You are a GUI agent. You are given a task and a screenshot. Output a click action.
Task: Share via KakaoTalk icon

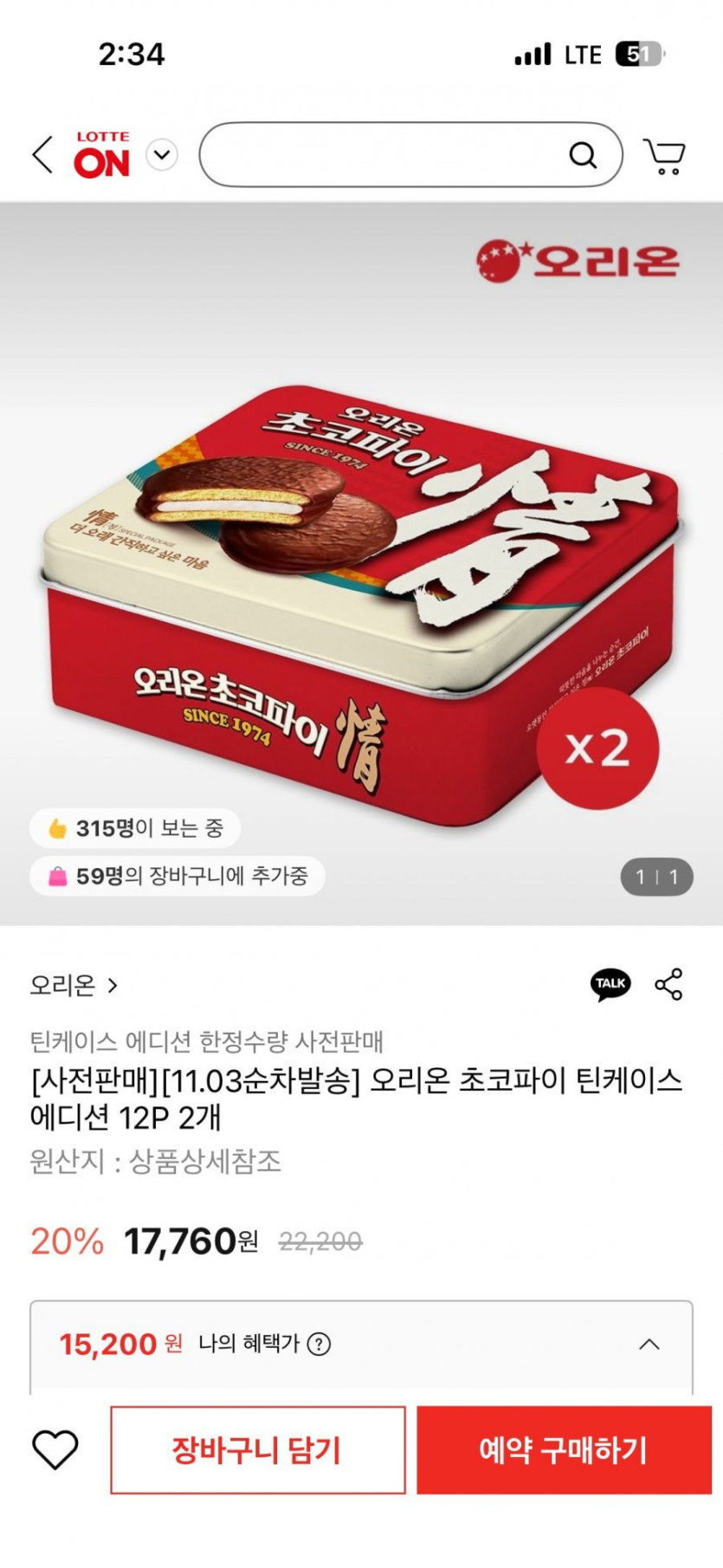coord(610,985)
